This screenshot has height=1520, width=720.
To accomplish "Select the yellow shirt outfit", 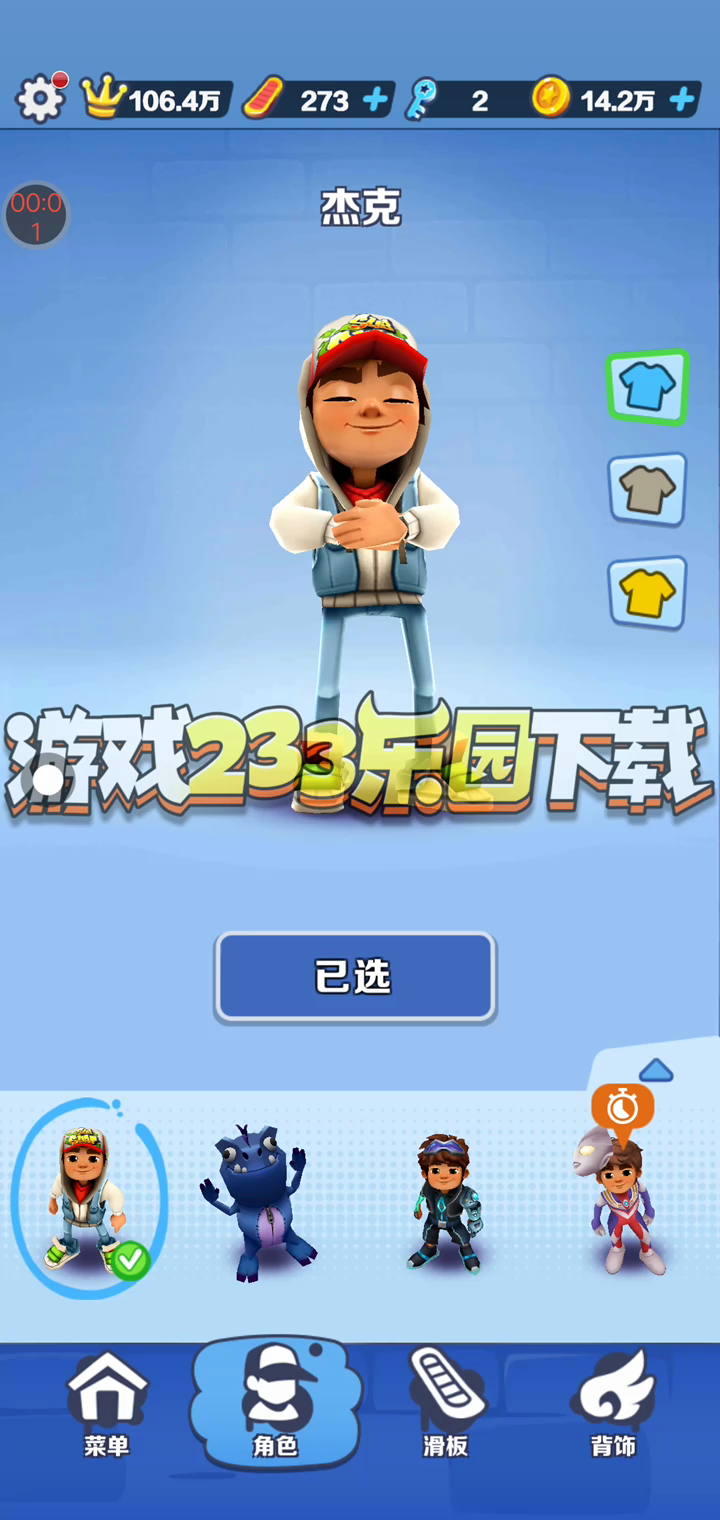I will [647, 593].
